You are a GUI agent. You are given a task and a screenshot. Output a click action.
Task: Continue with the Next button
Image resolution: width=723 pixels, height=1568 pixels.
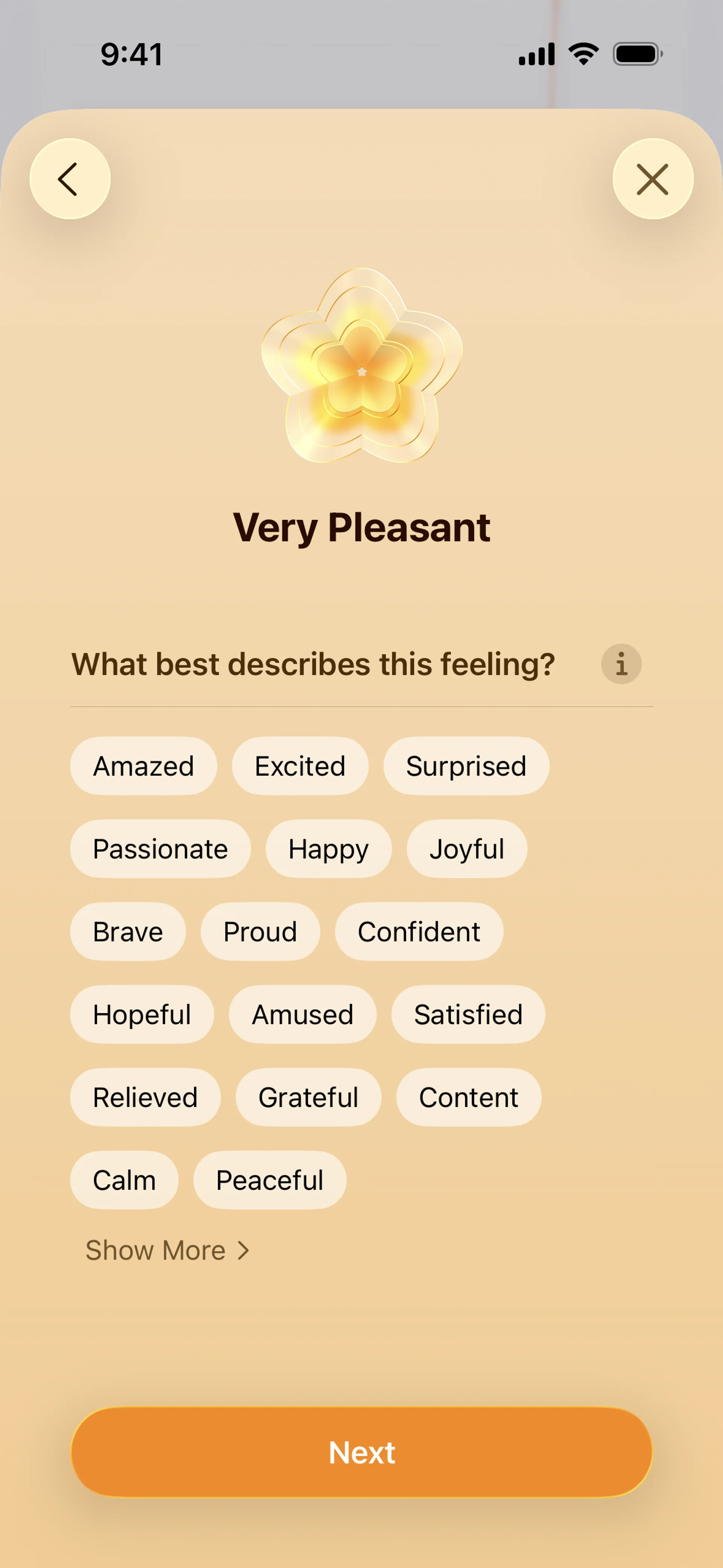click(361, 1452)
